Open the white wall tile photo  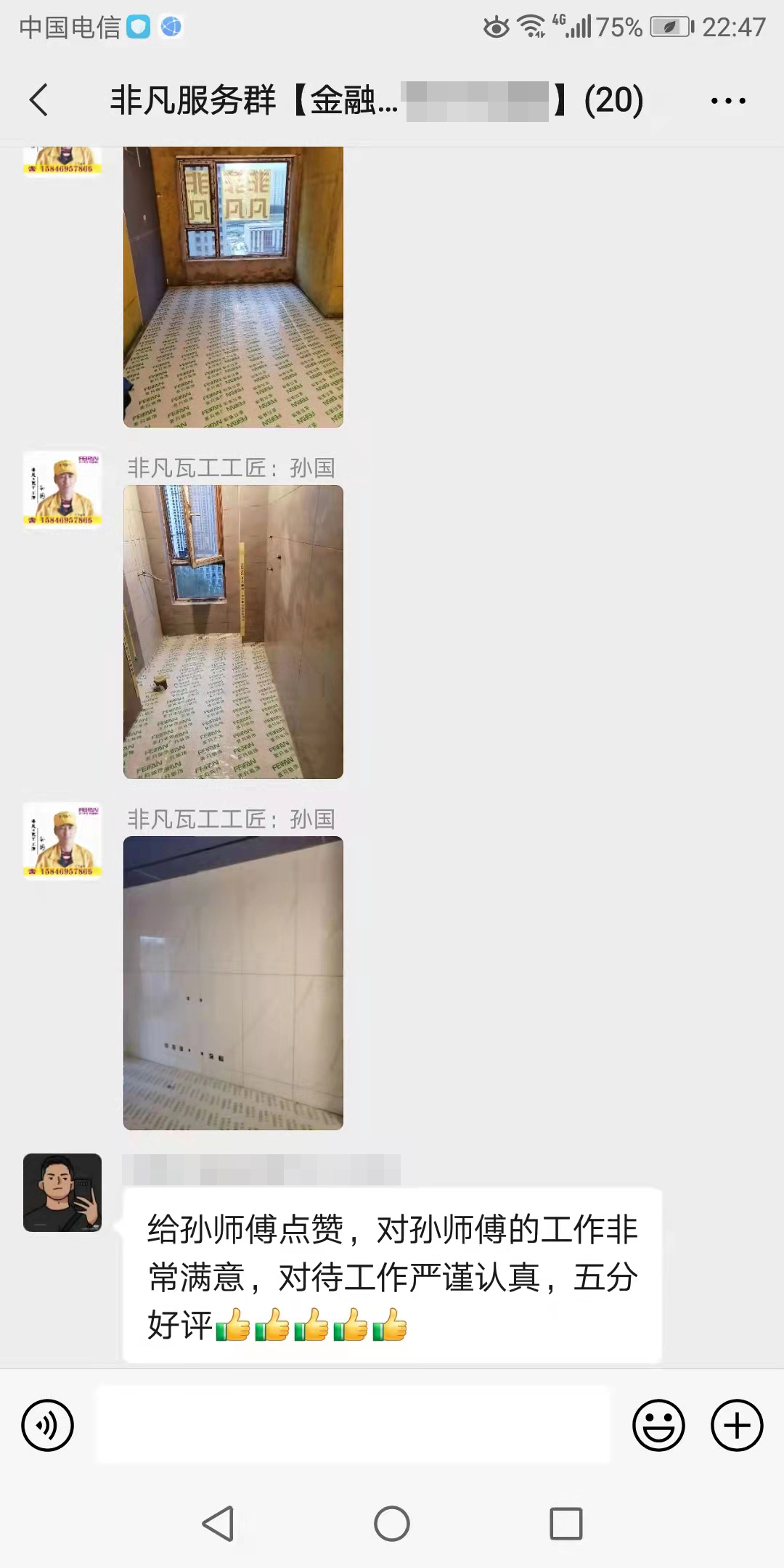(233, 983)
